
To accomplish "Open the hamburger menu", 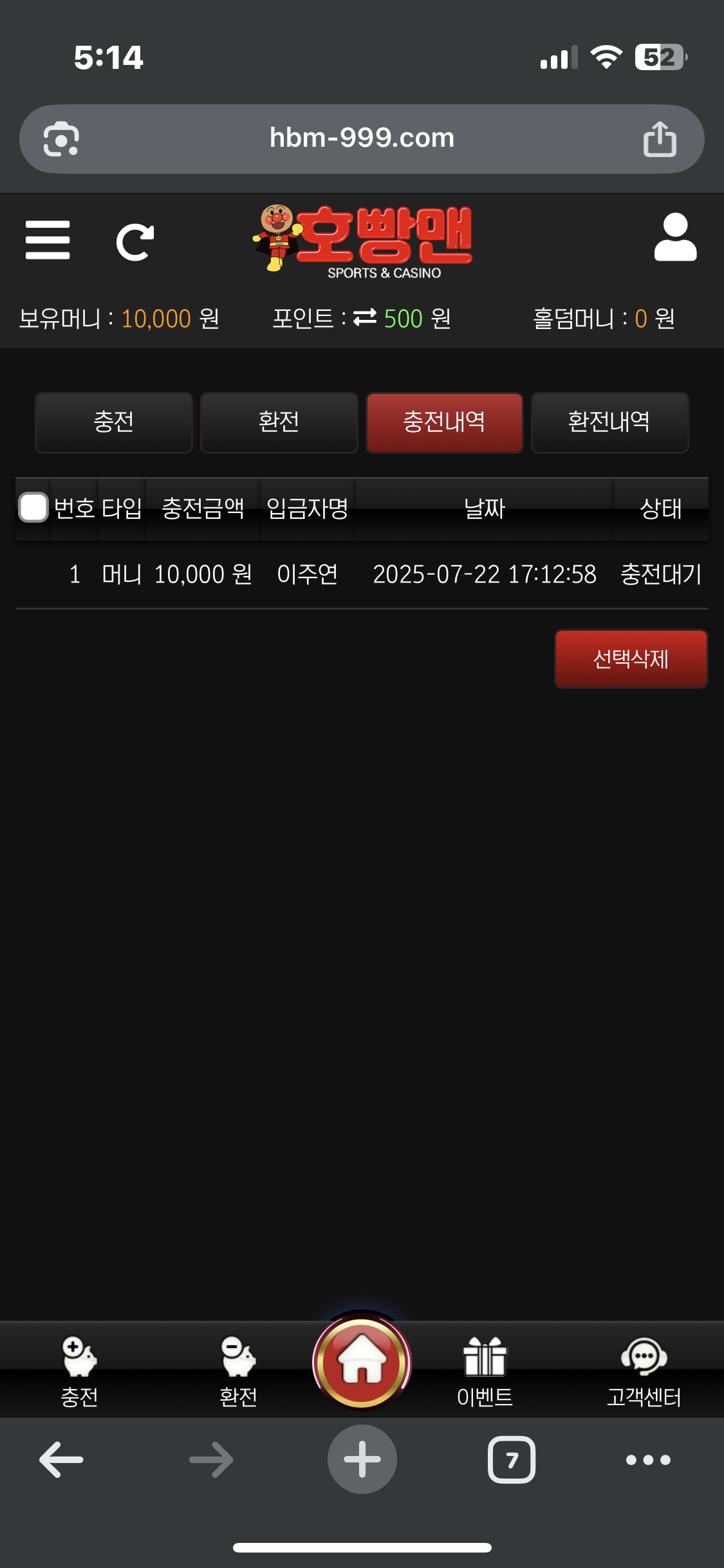I will coord(48,240).
